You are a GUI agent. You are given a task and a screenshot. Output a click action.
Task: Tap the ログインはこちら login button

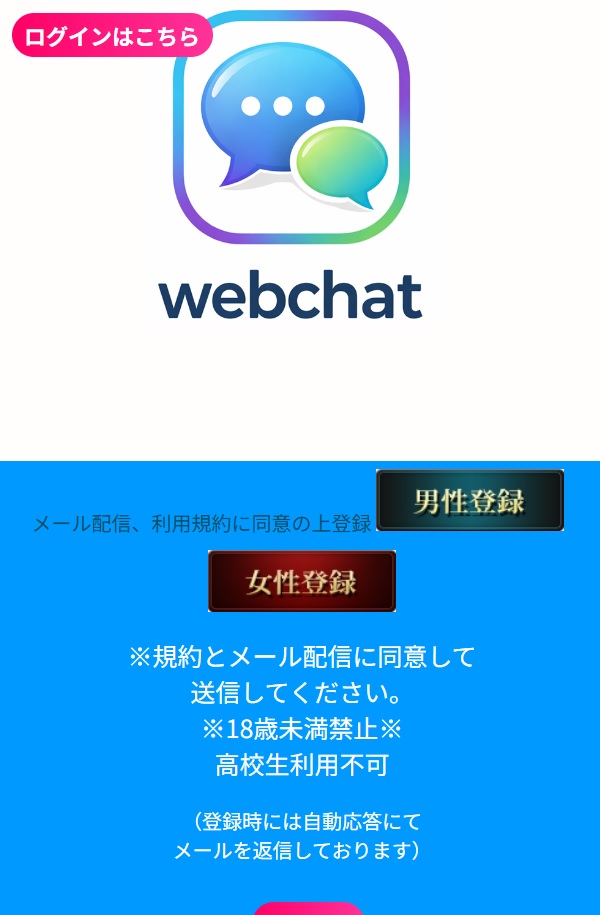[x=112, y=36]
